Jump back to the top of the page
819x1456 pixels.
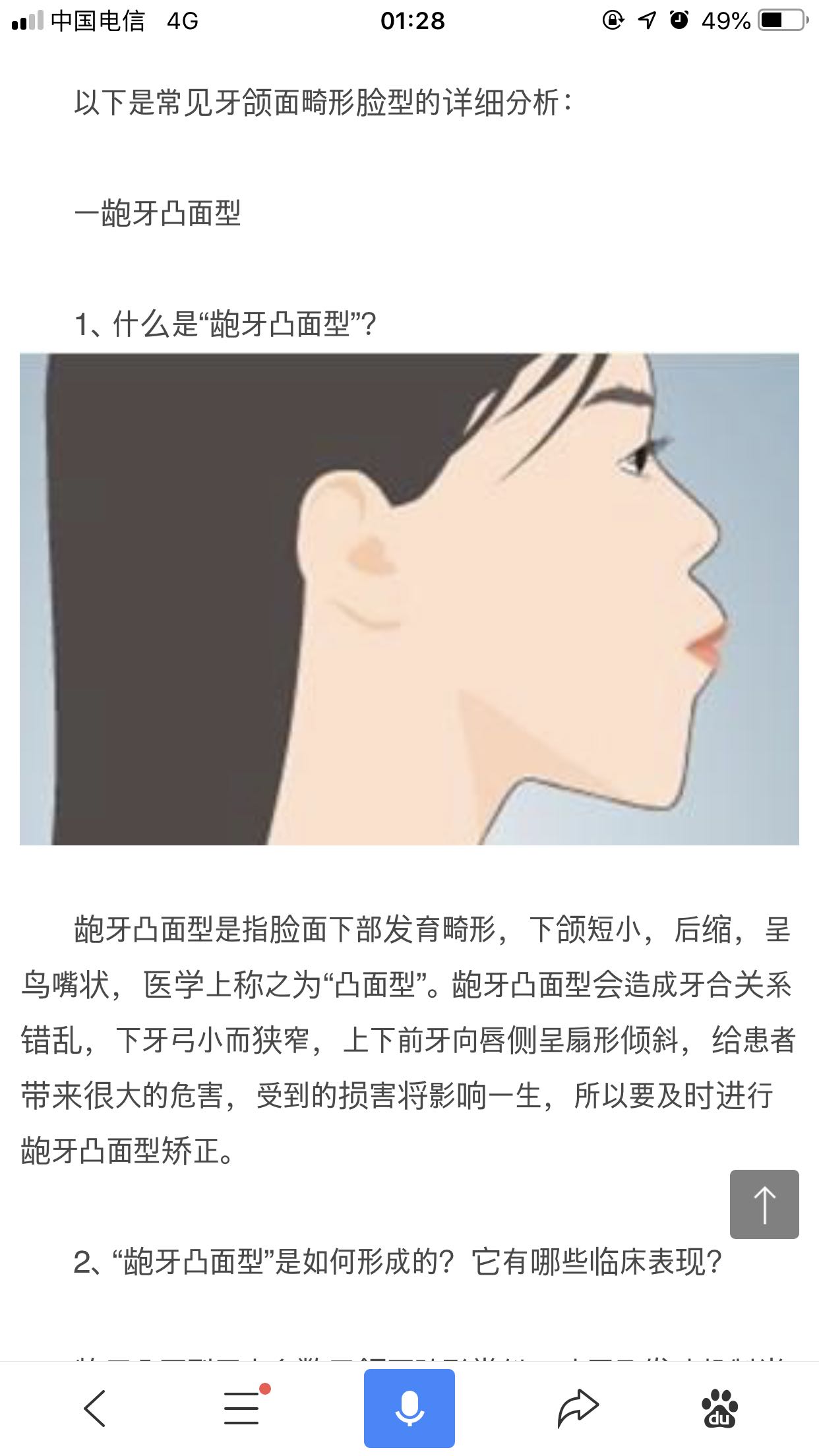(764, 1204)
